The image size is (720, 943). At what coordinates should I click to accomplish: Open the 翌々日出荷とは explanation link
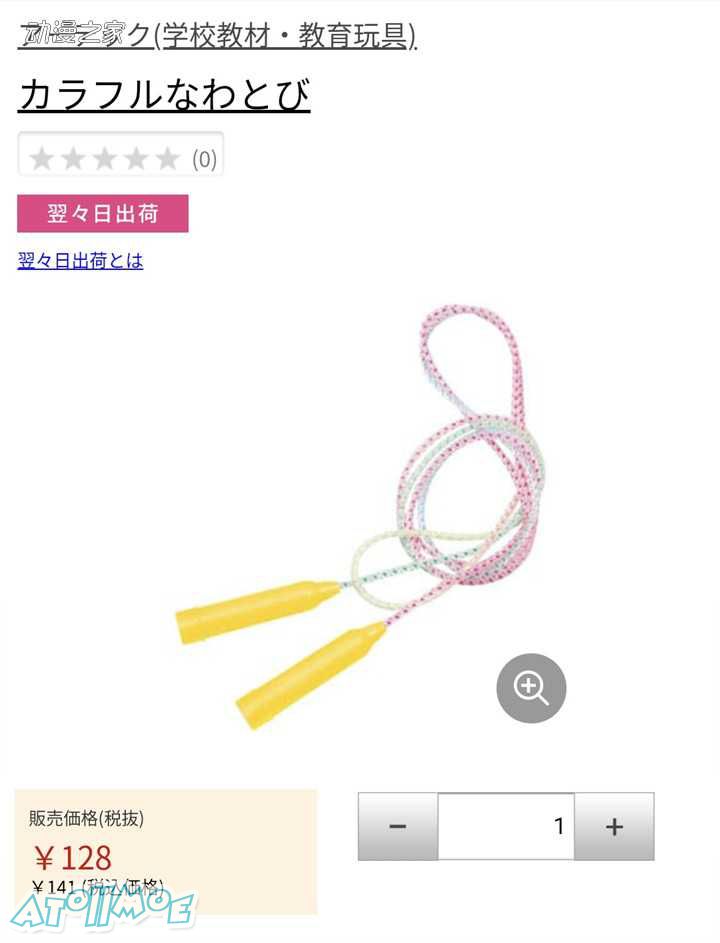(80, 261)
